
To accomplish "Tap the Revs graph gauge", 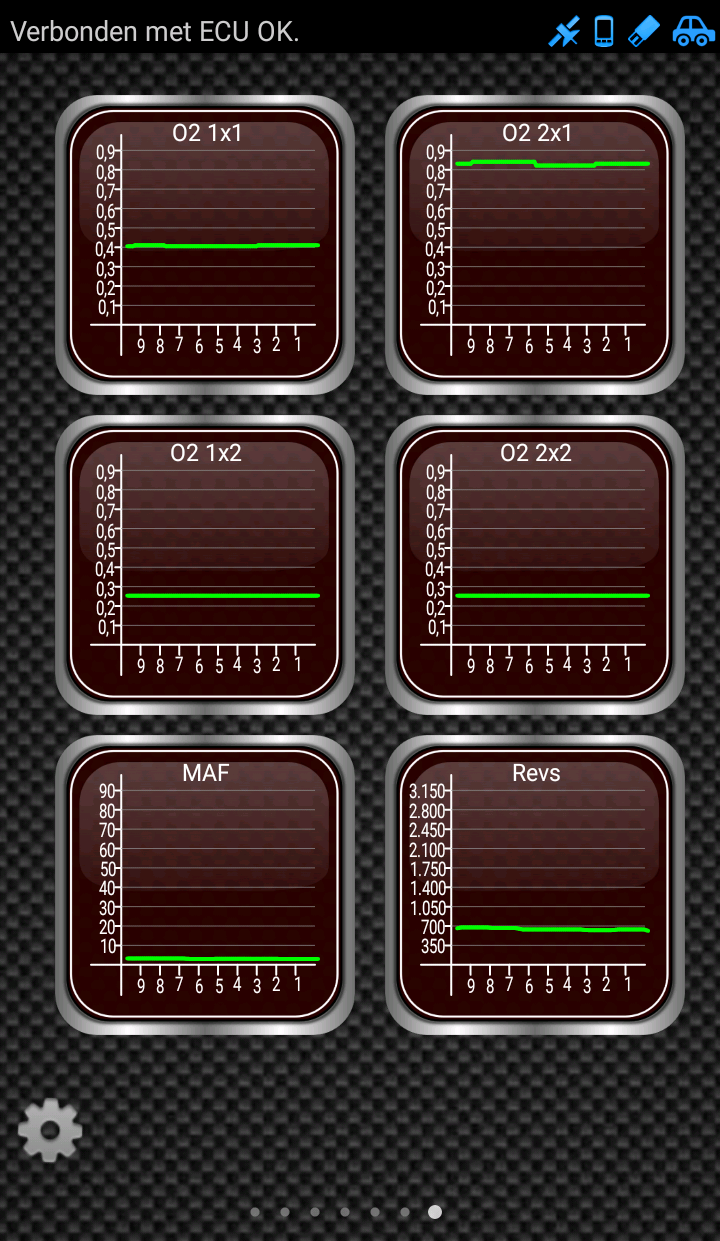I will 535,885.
